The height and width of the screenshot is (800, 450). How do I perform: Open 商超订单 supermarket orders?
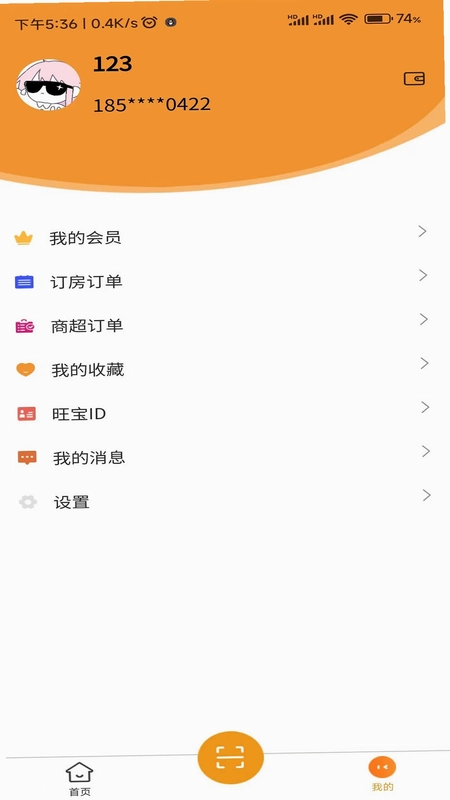point(225,326)
